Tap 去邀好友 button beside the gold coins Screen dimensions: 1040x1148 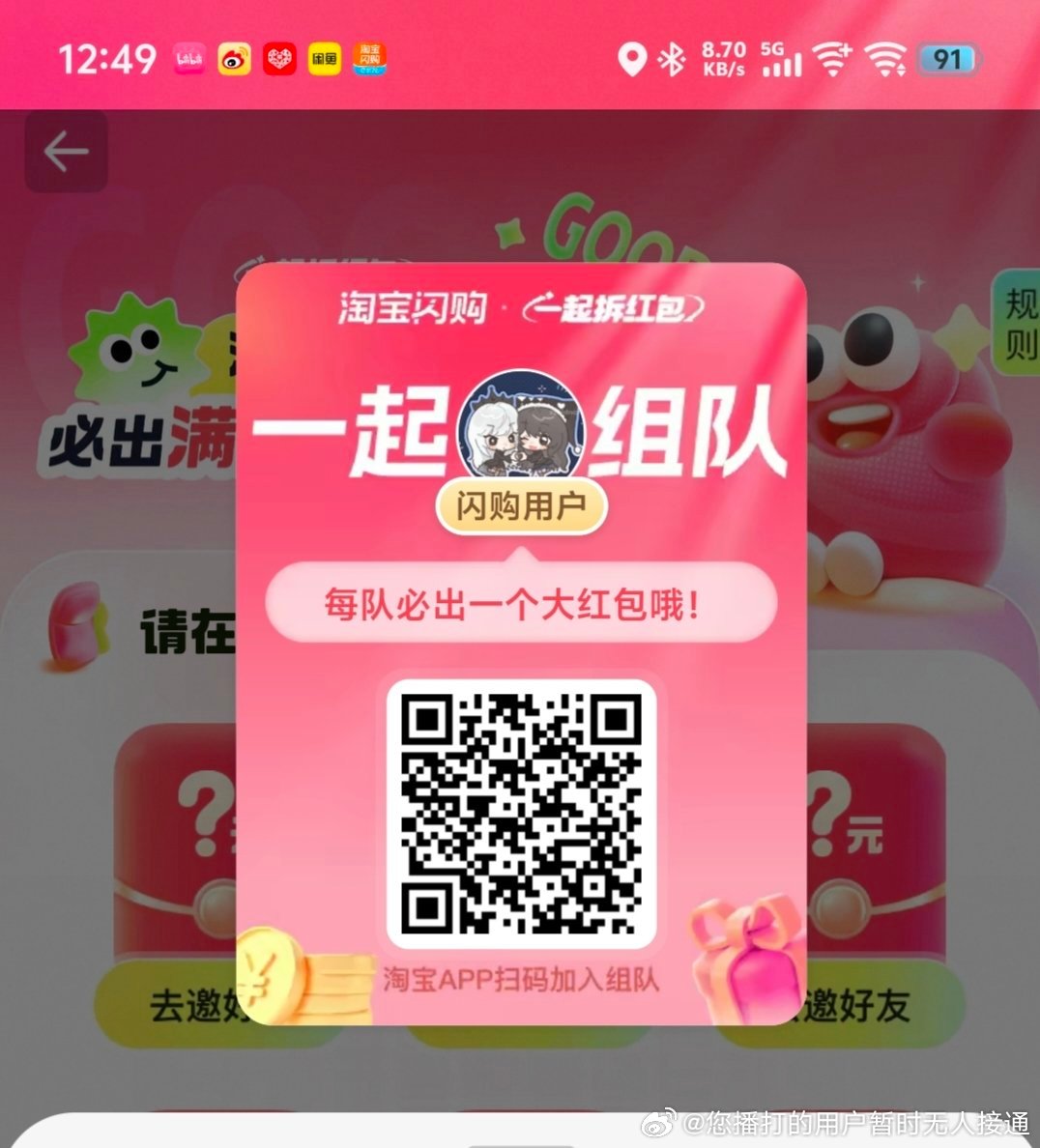184,1006
